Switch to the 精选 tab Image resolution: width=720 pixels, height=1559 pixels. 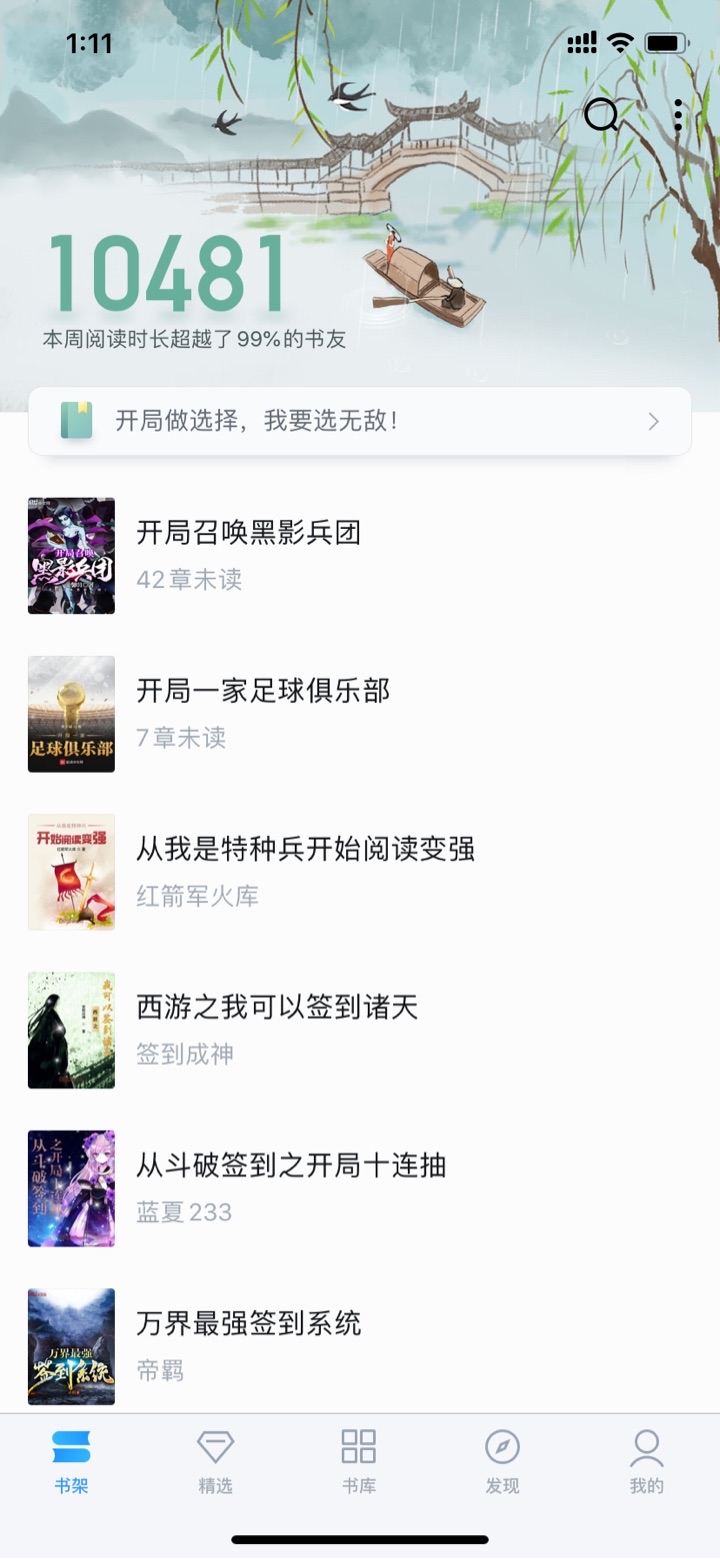(x=215, y=1461)
